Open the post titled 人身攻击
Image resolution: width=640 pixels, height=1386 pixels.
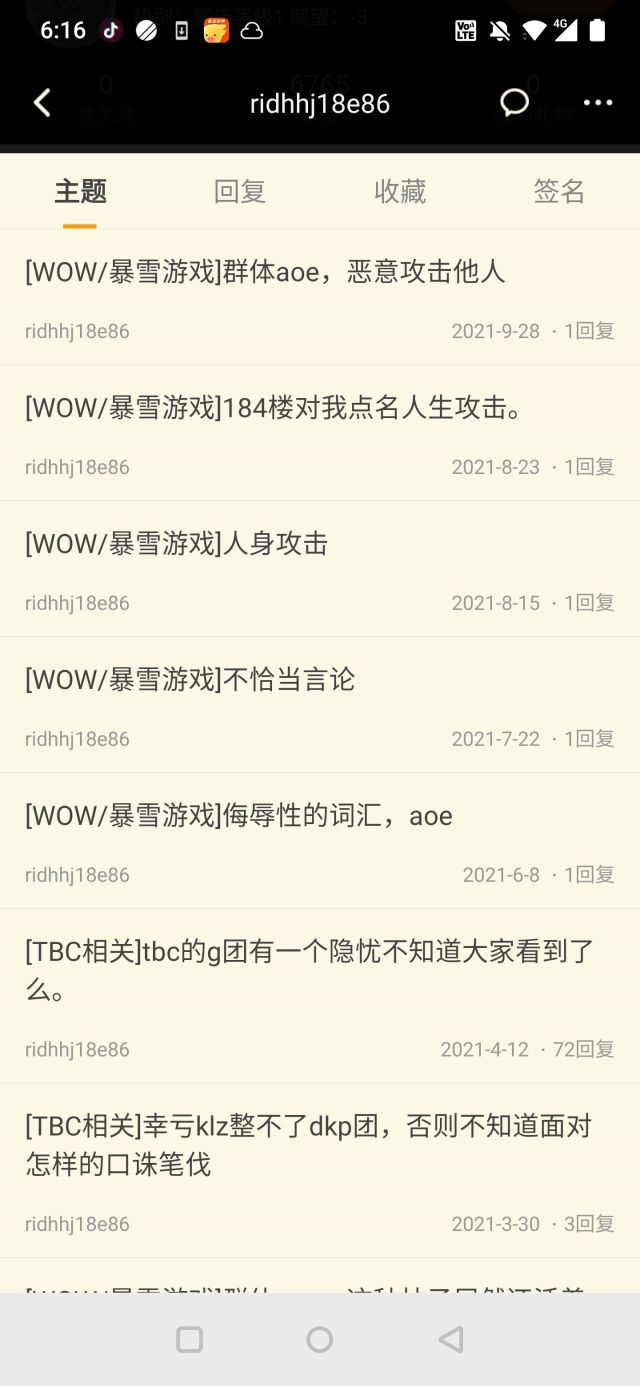coord(177,544)
